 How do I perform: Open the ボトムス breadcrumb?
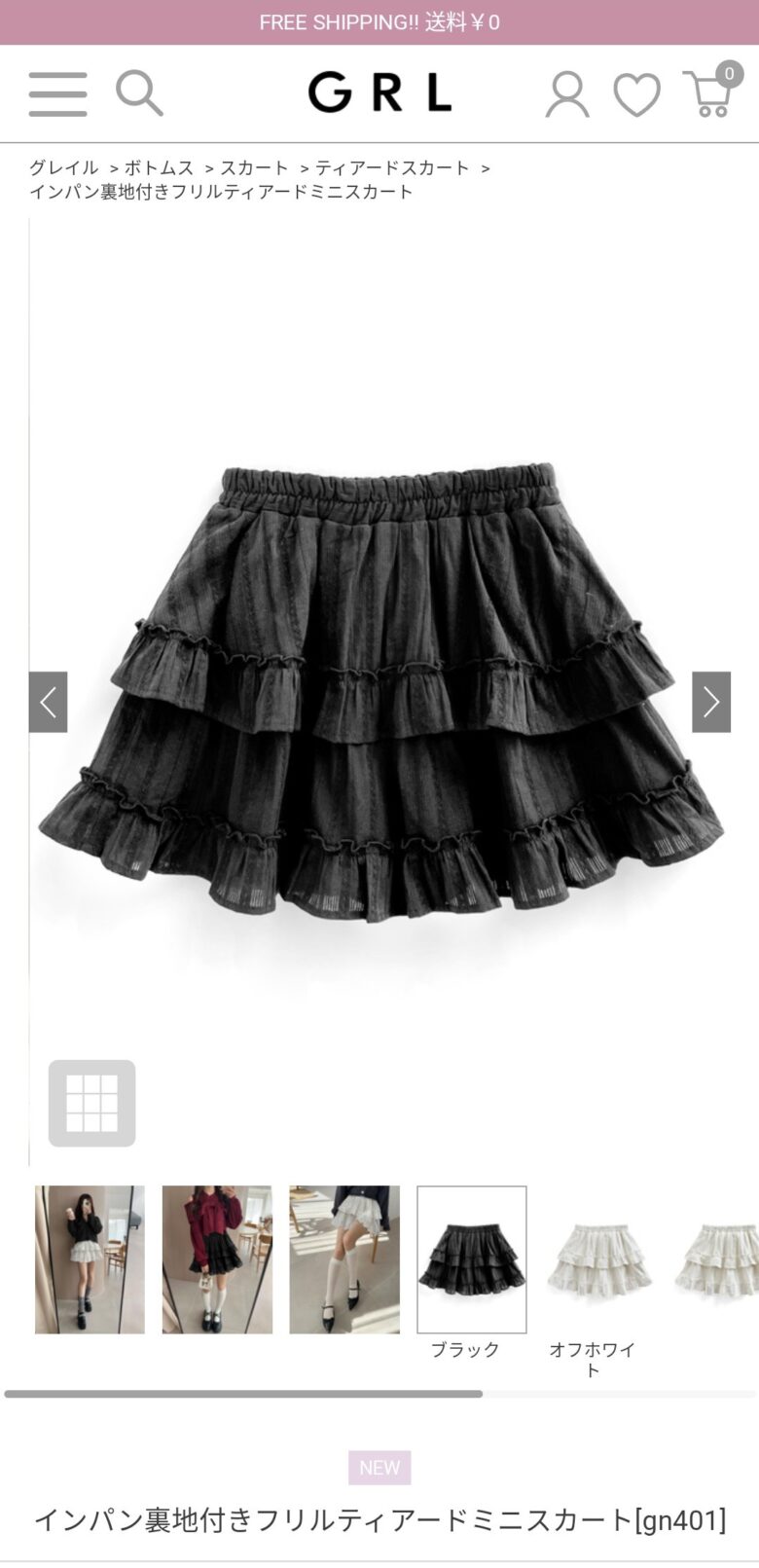tap(159, 167)
